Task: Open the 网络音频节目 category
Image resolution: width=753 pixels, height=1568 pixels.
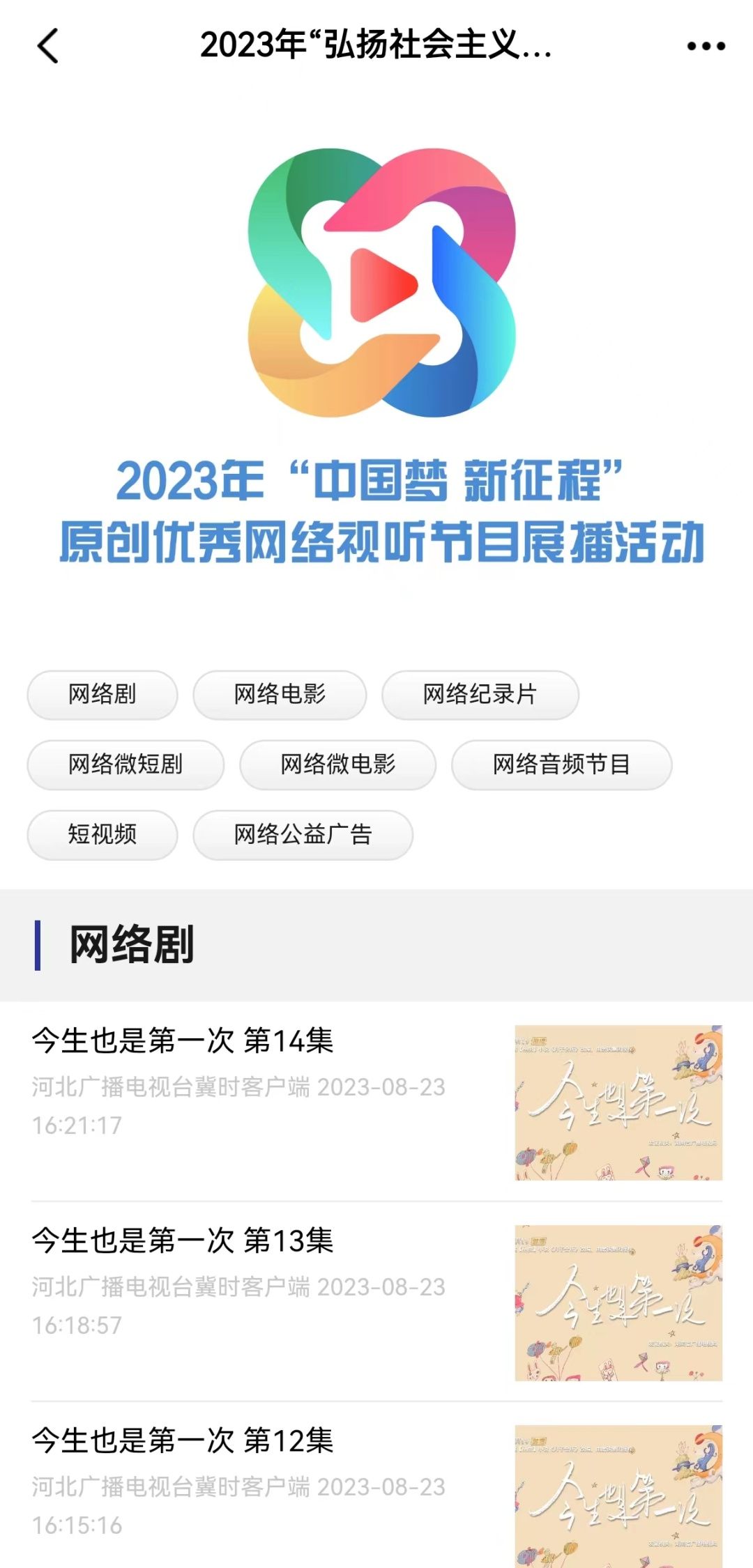Action: 561,764
